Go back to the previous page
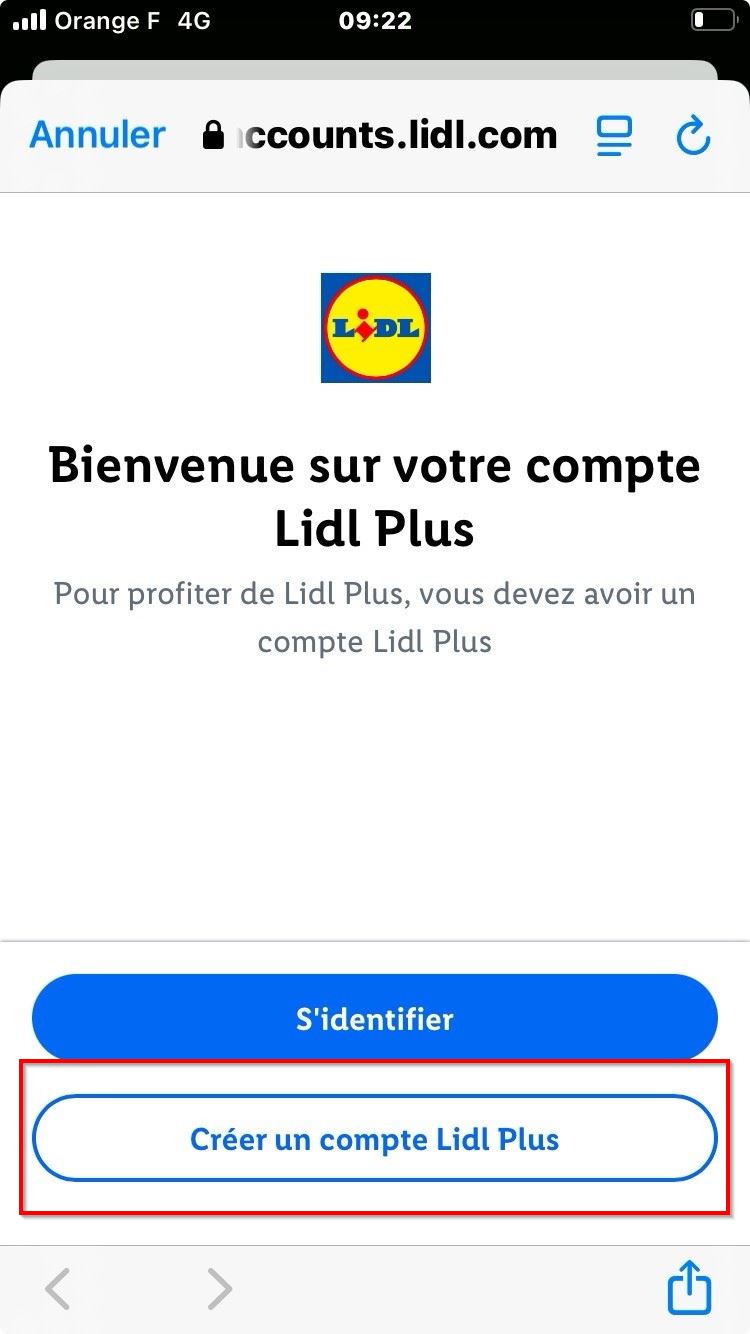The image size is (750, 1334). pyautogui.click(x=58, y=1288)
